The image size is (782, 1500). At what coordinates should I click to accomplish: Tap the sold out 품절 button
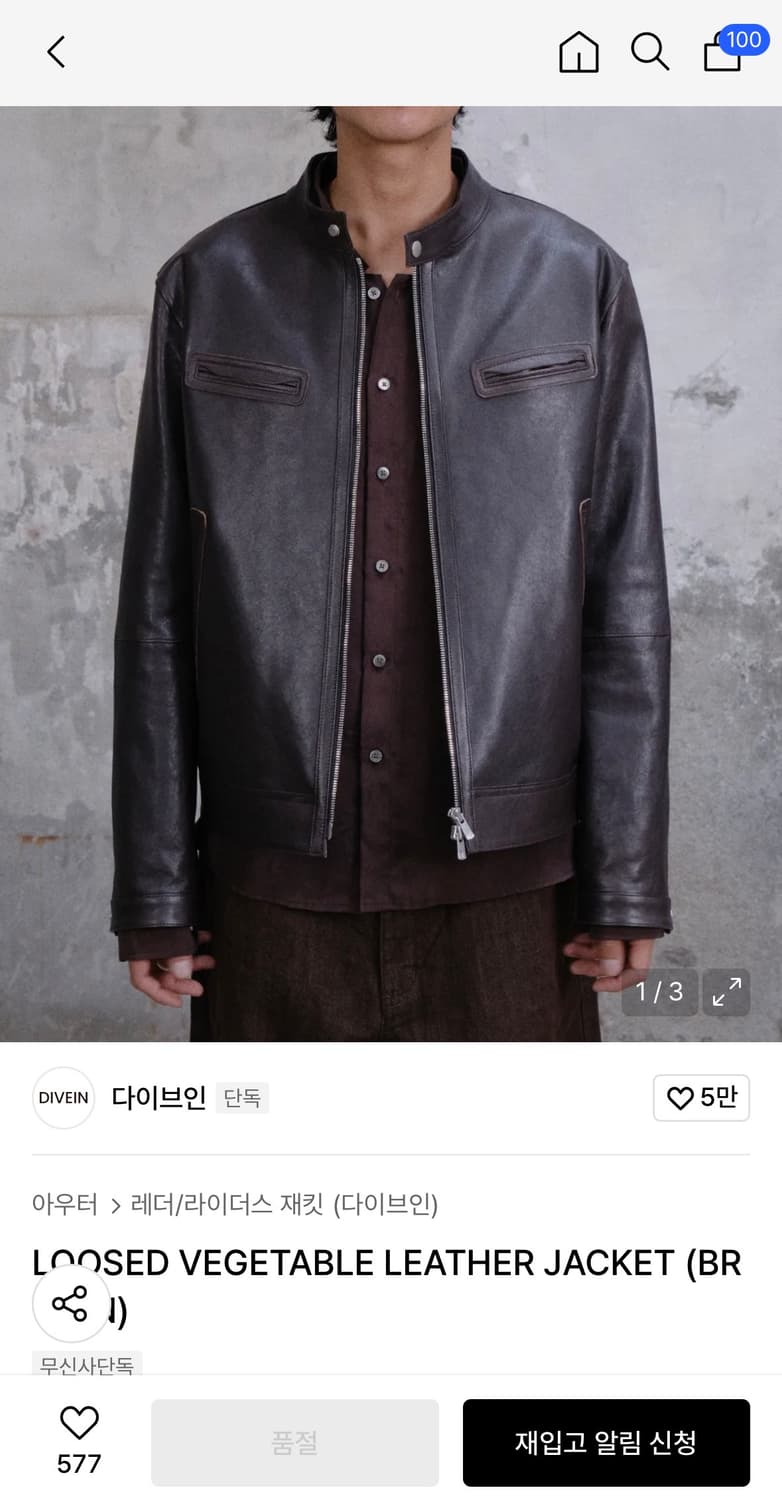(294, 1442)
